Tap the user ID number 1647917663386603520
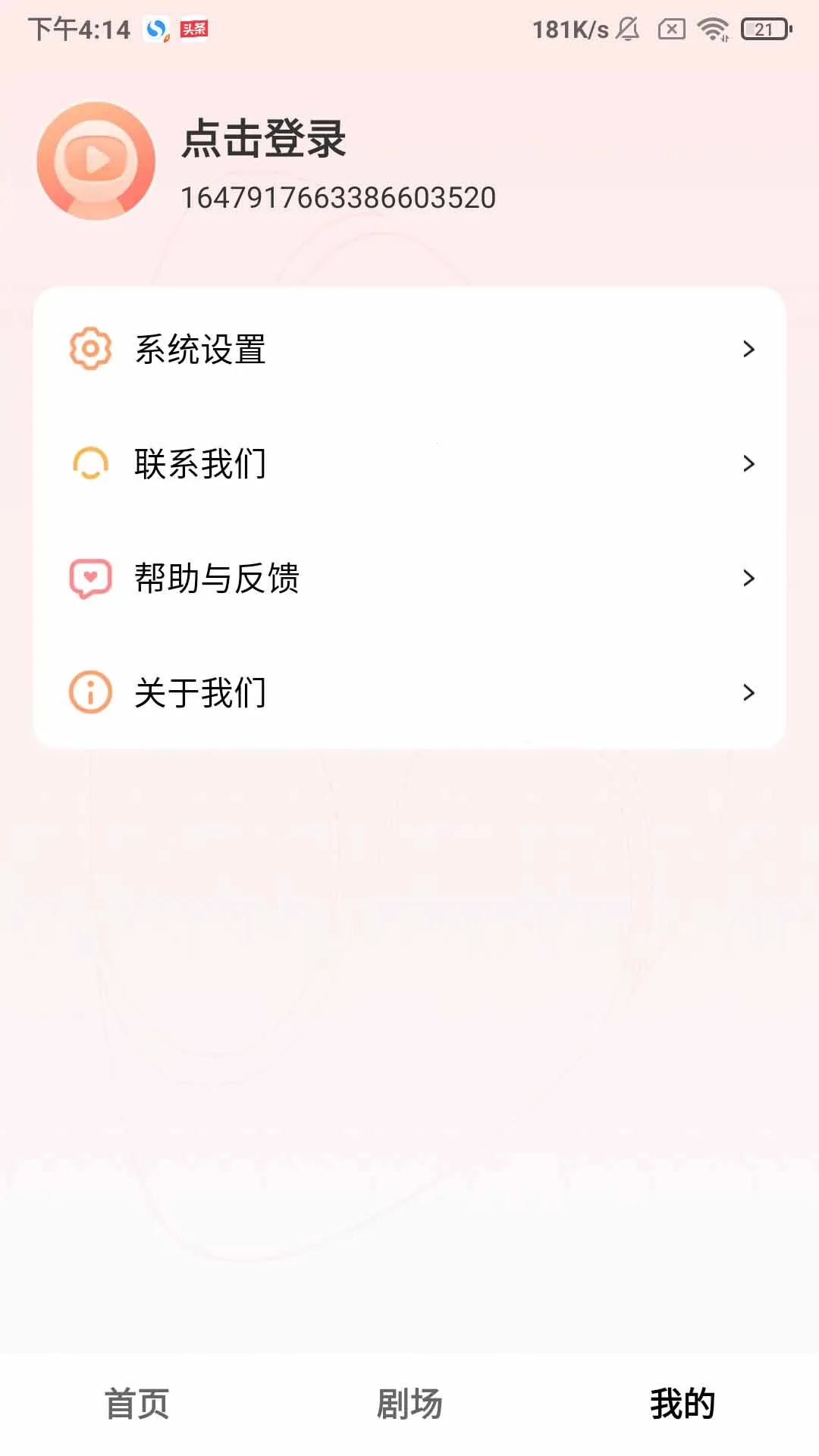The height and width of the screenshot is (1456, 819). (x=338, y=197)
